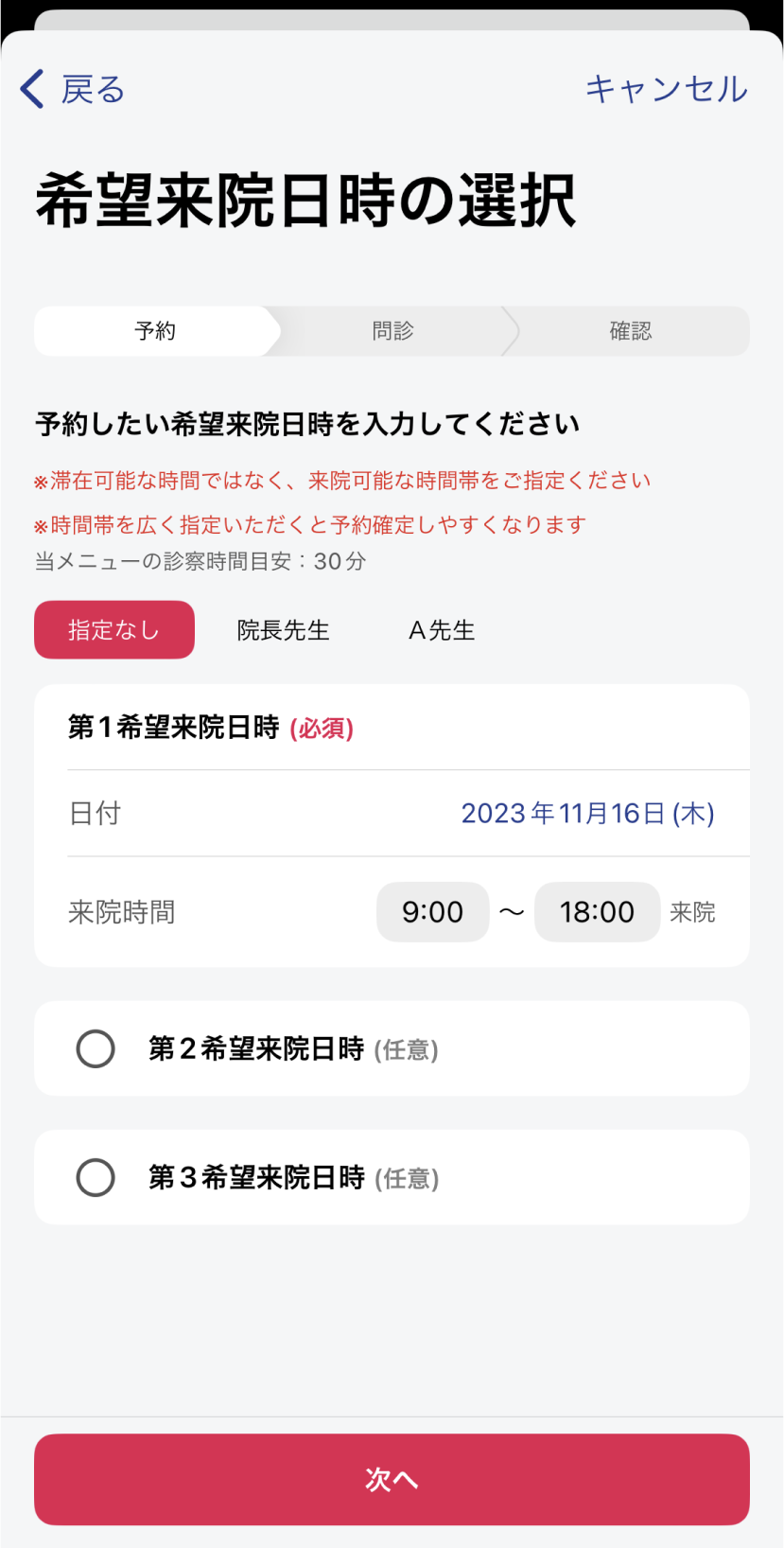Go back with the 戻る button
The width and height of the screenshot is (784, 1548).
point(72,89)
